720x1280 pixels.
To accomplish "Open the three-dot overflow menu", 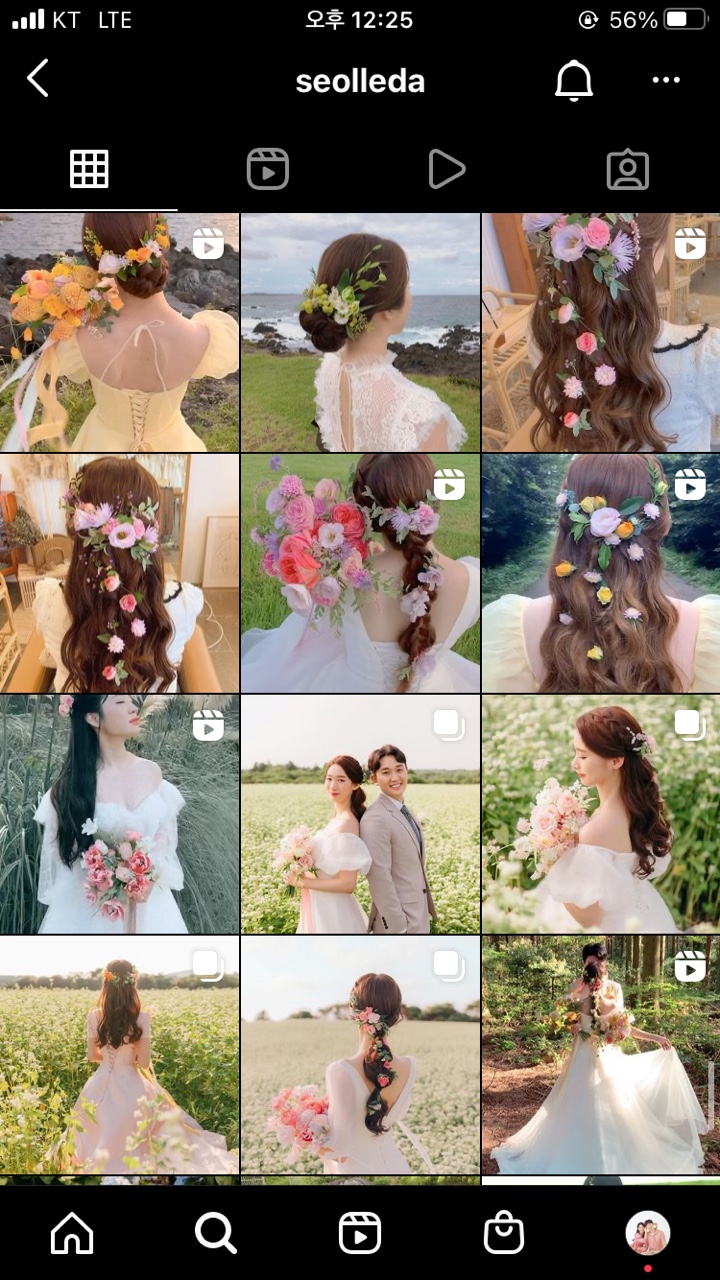I will [x=666, y=81].
